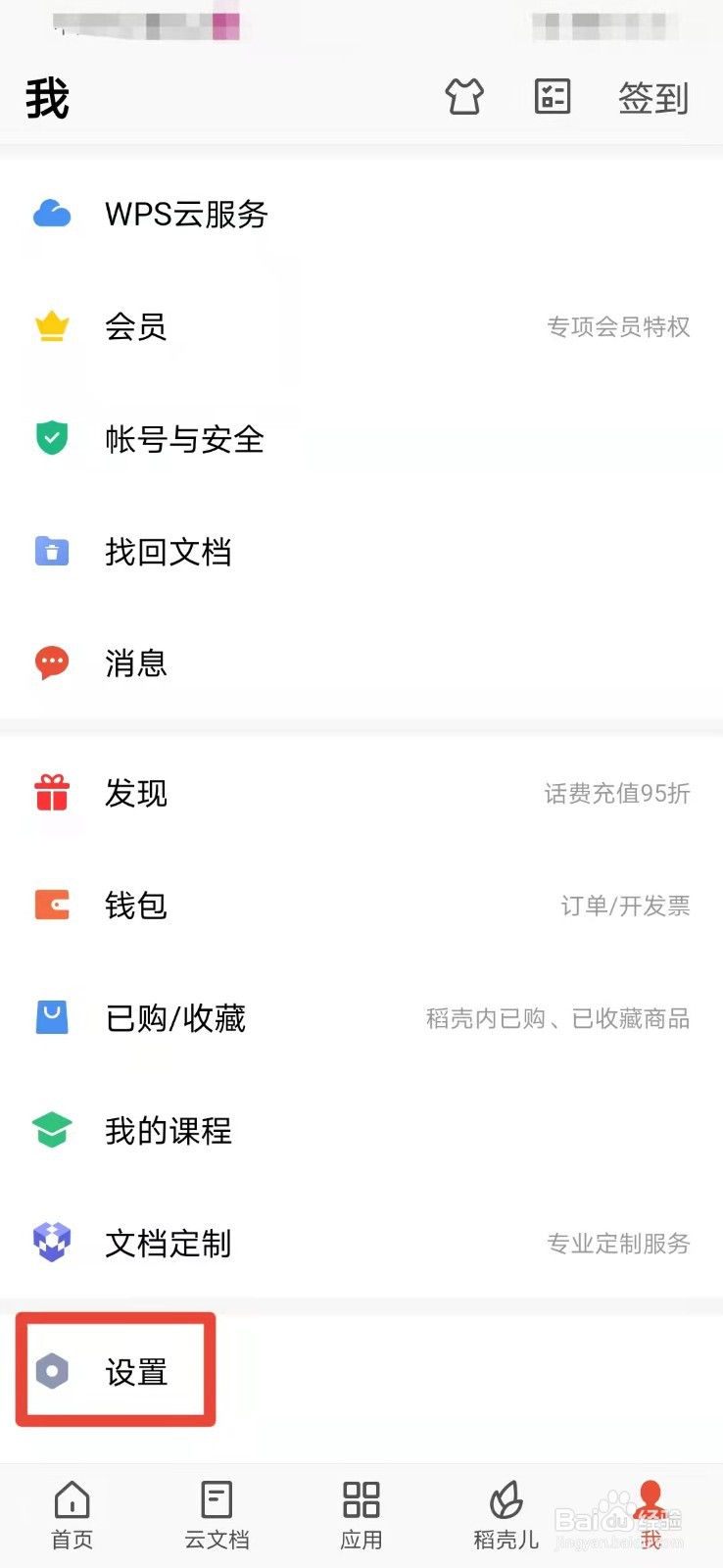Viewport: 723px width, 1568px height.
Task: Open 设置 settings
Action: click(361, 1372)
